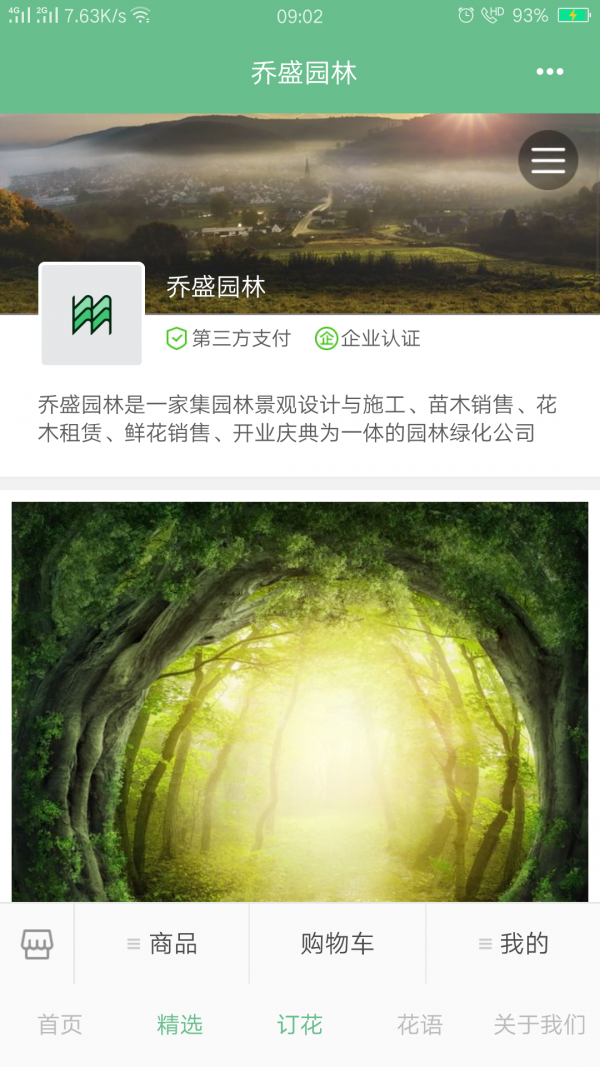Open the 关于我们 tab
Screen dimensions: 600x1067
540,1024
